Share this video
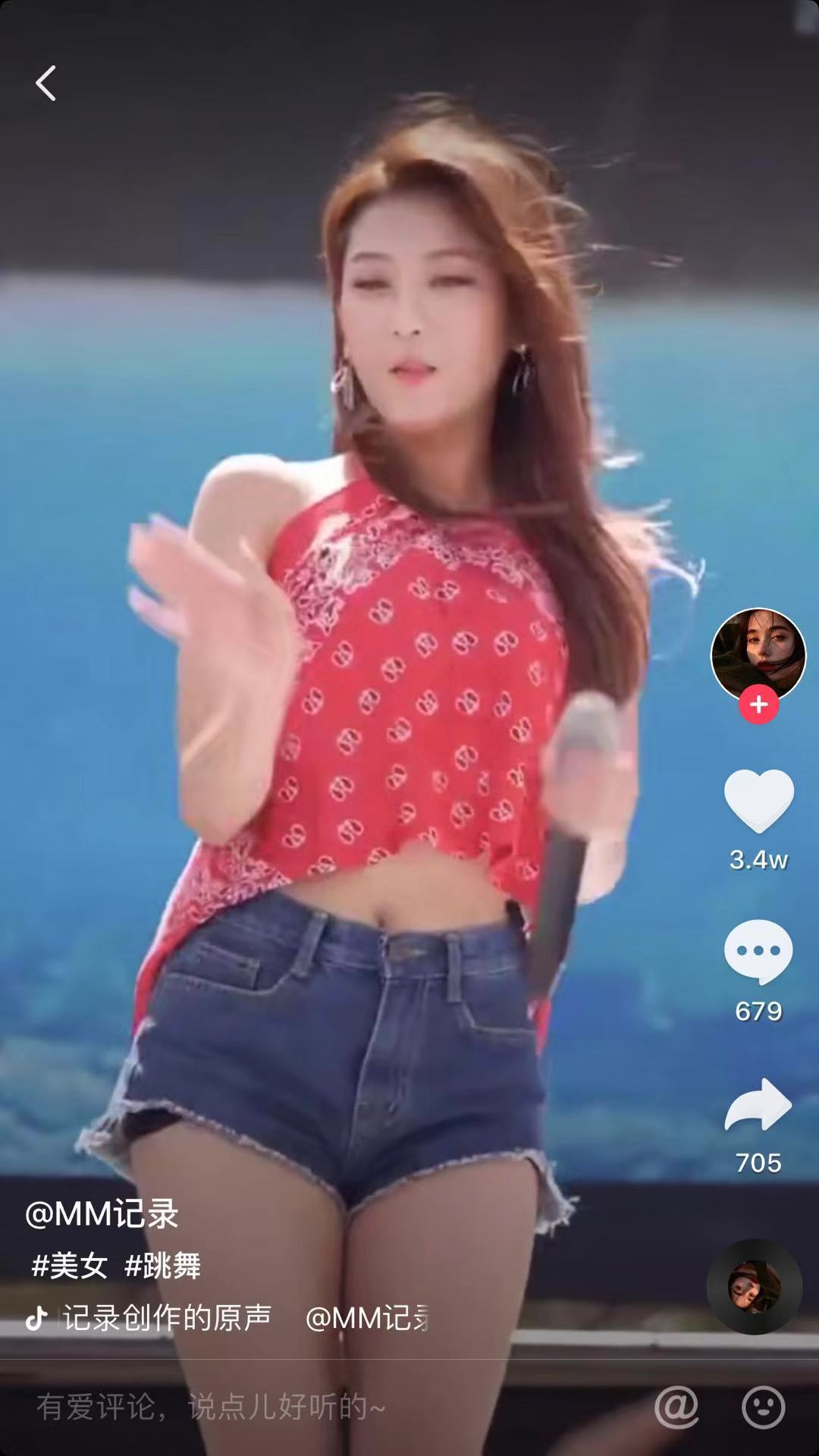This screenshot has width=819, height=1456. click(758, 1105)
